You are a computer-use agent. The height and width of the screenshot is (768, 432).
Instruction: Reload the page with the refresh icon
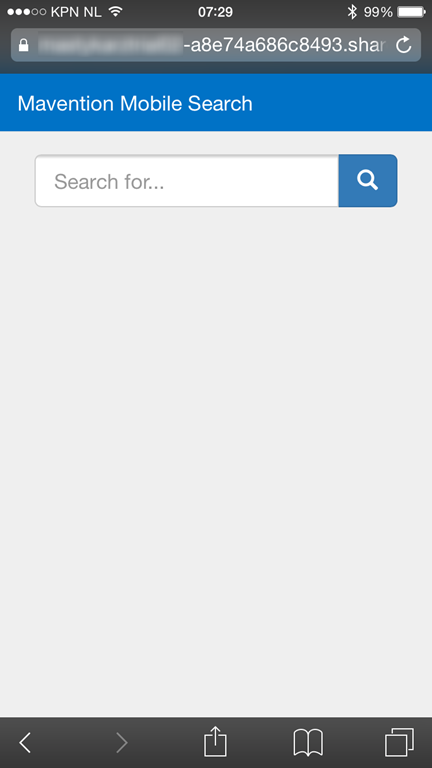point(404,45)
